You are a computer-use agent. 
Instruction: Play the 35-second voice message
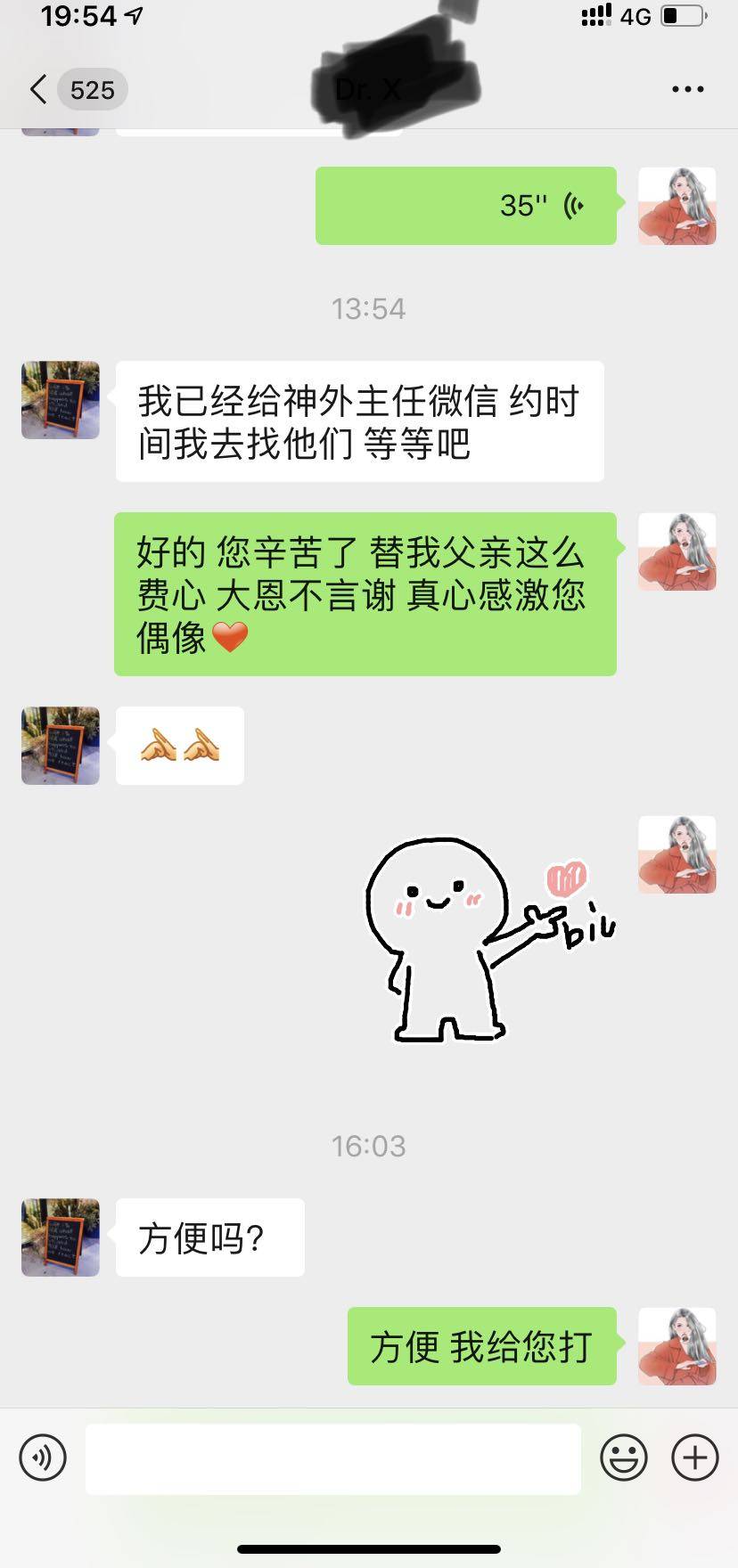[x=465, y=206]
